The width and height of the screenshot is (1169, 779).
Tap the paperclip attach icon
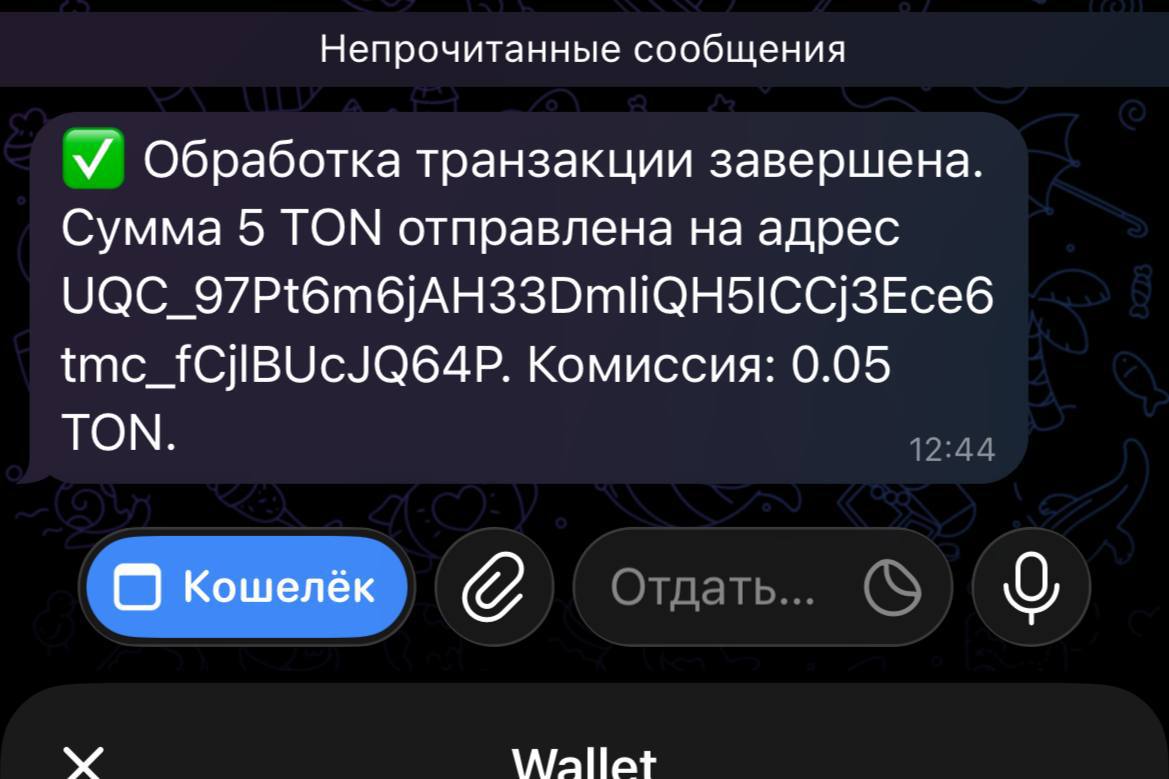tap(494, 588)
